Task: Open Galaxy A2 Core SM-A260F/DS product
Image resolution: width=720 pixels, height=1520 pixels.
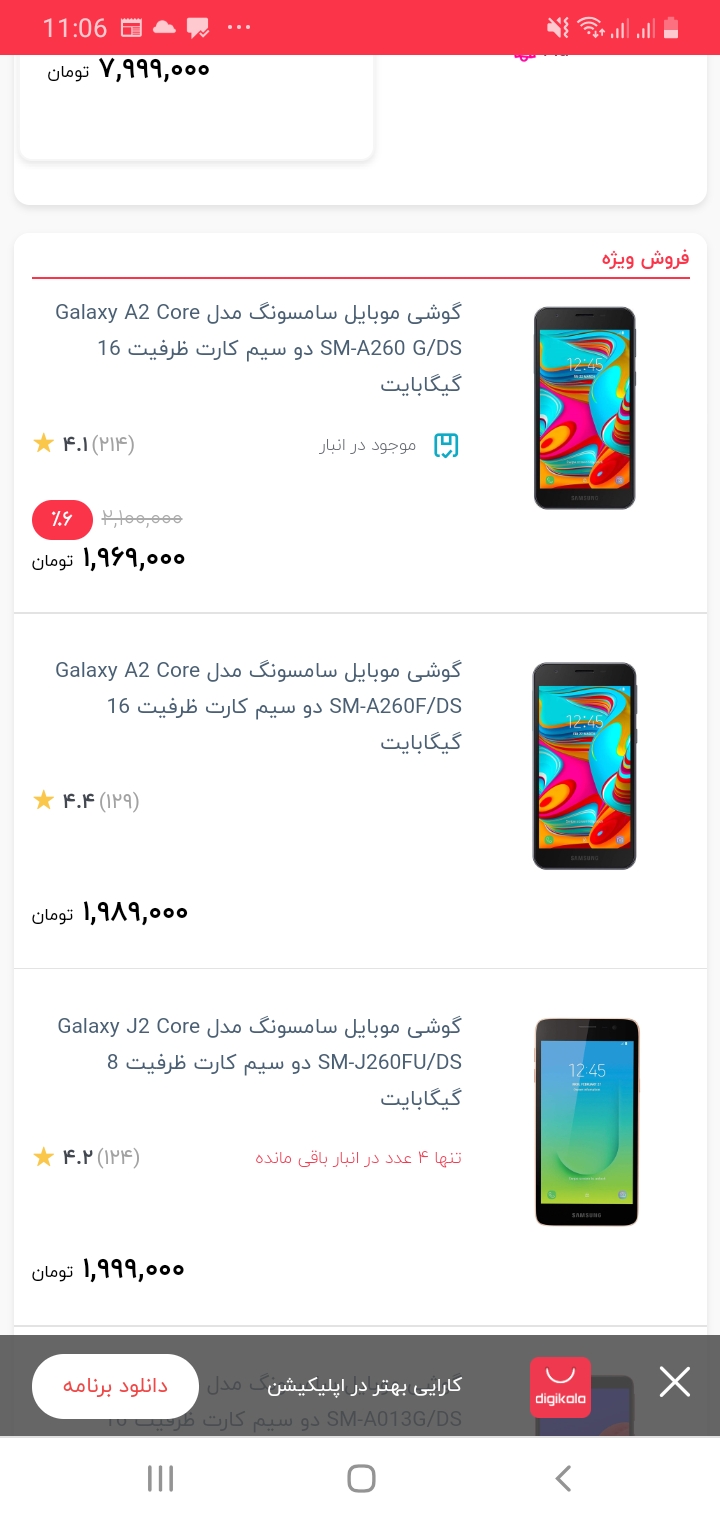Action: tap(258, 706)
